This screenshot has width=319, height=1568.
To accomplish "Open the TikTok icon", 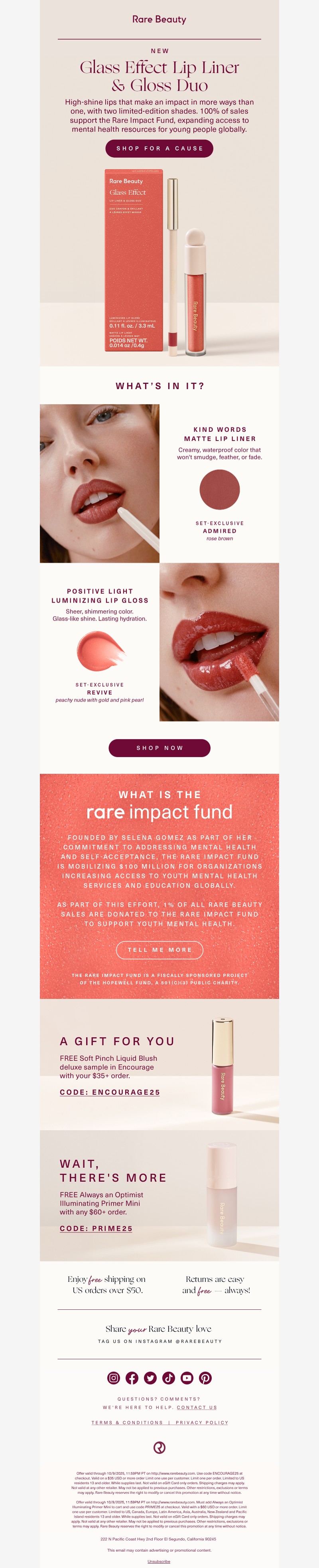I will coord(168,1378).
